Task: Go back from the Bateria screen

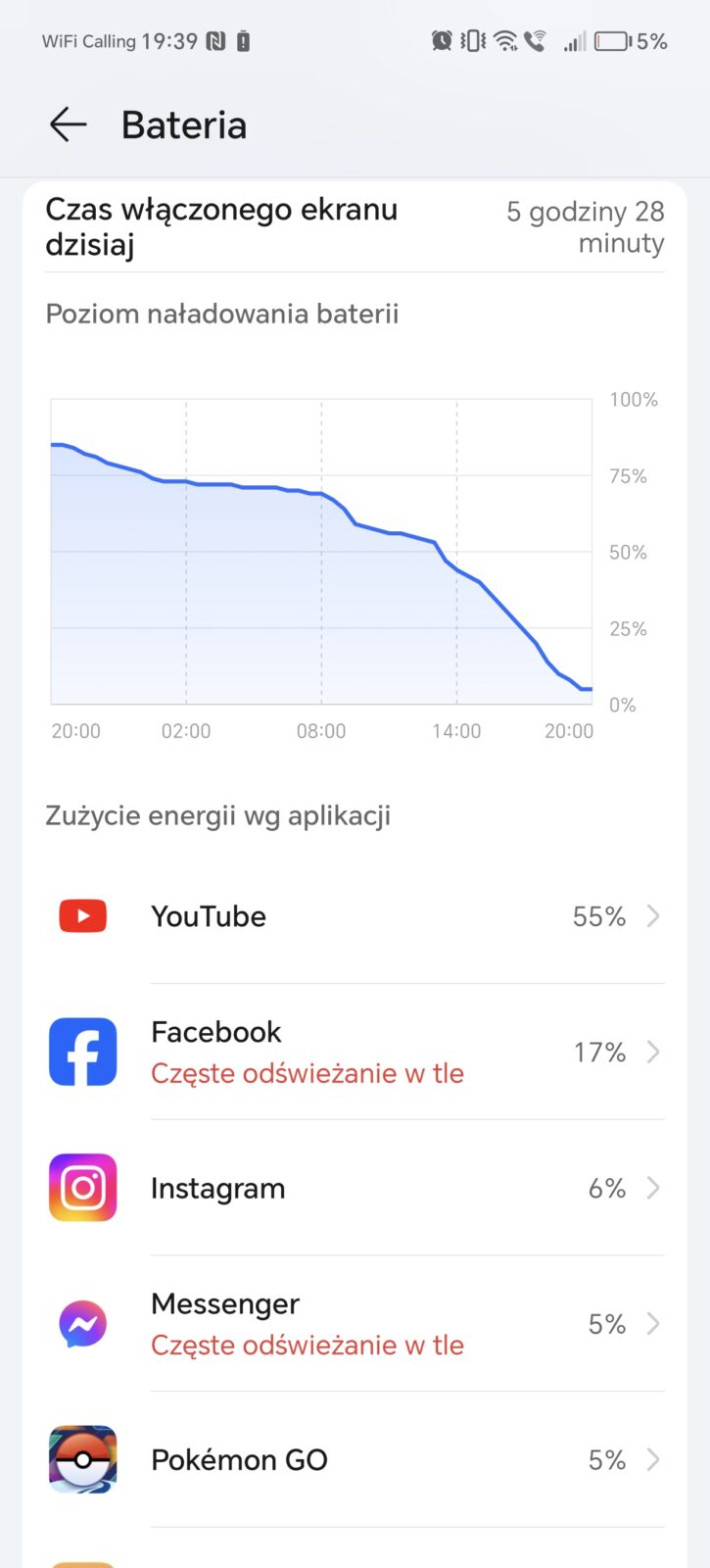Action: 68,125
